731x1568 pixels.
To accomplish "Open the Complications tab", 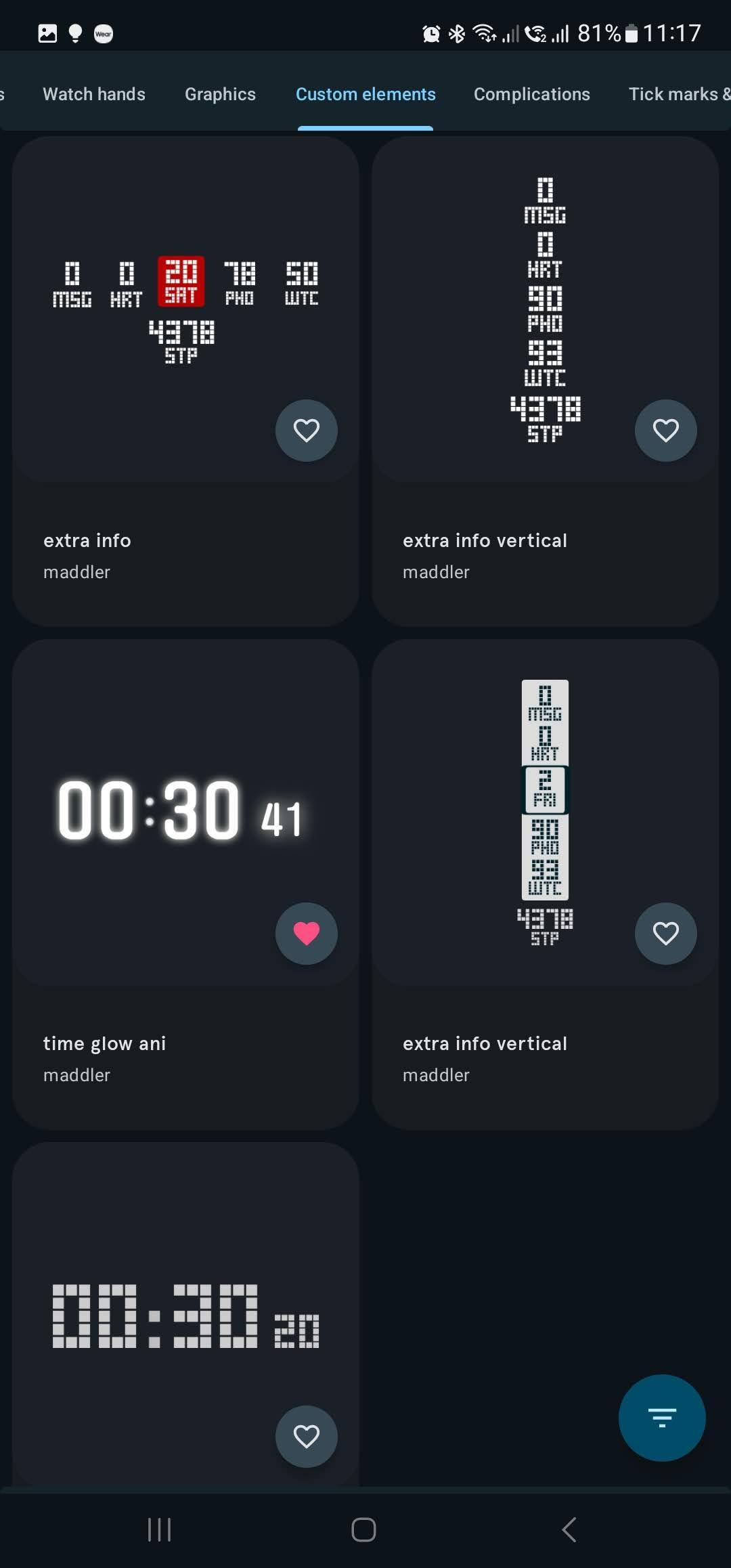I will point(532,94).
